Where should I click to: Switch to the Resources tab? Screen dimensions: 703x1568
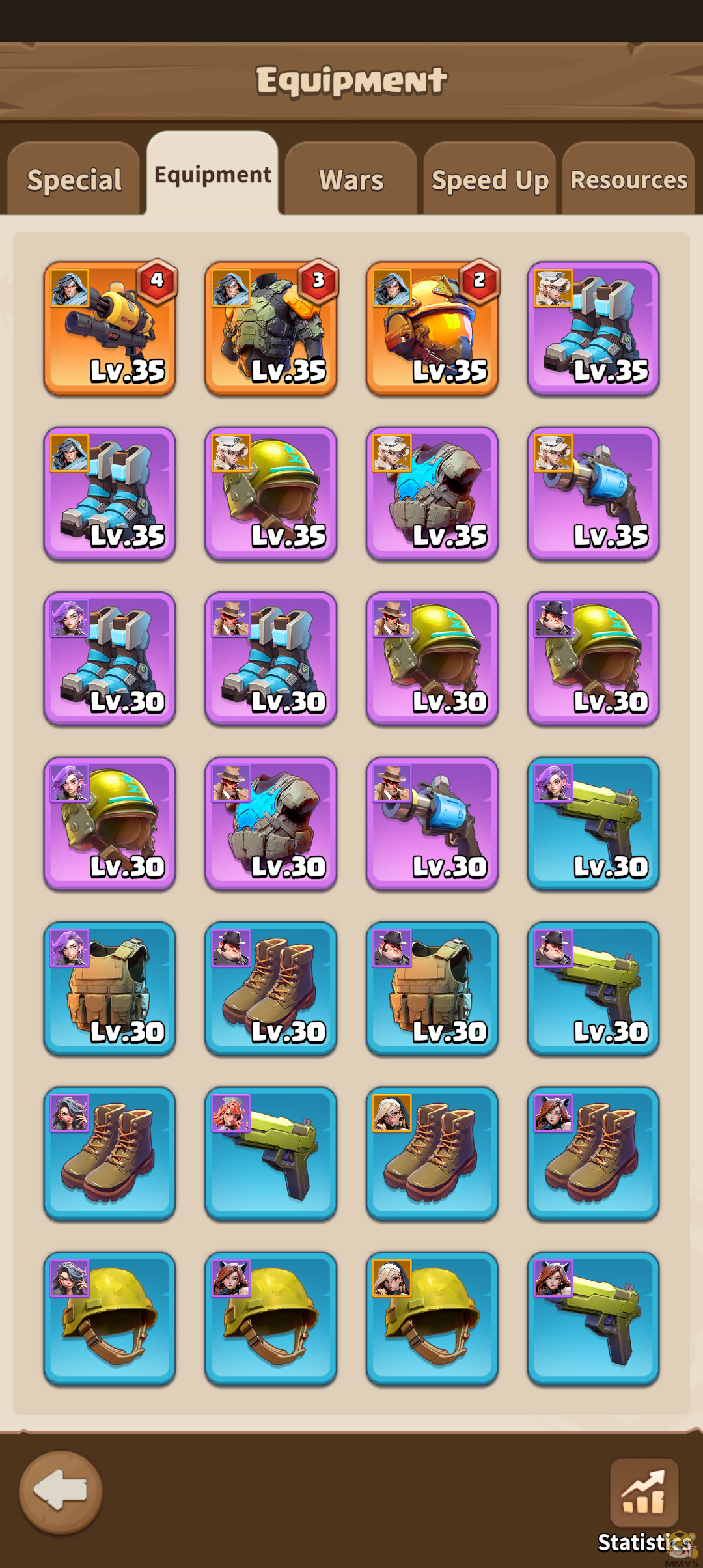tap(628, 180)
